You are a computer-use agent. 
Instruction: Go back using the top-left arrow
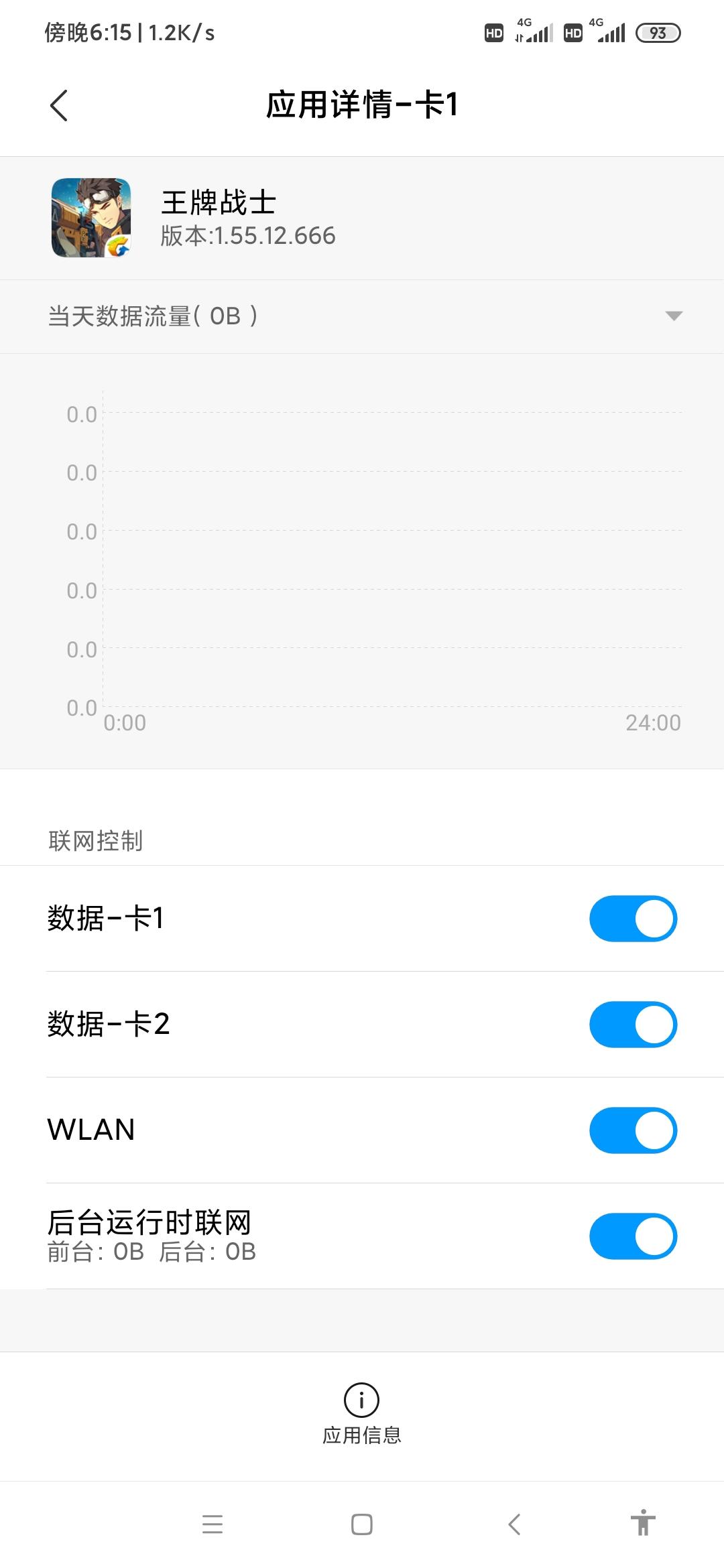click(59, 105)
